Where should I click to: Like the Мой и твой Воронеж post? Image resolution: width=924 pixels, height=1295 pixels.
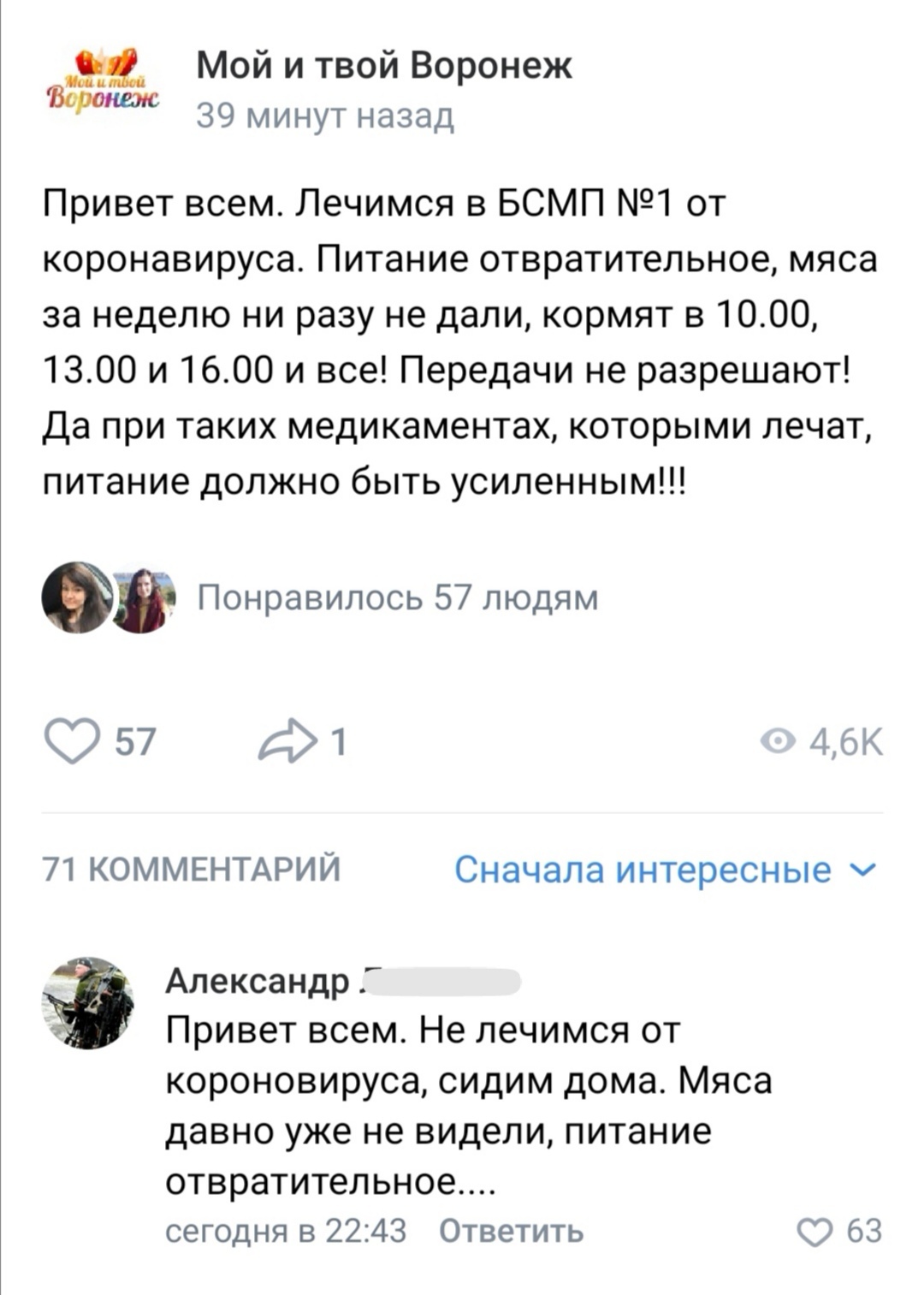[72, 741]
